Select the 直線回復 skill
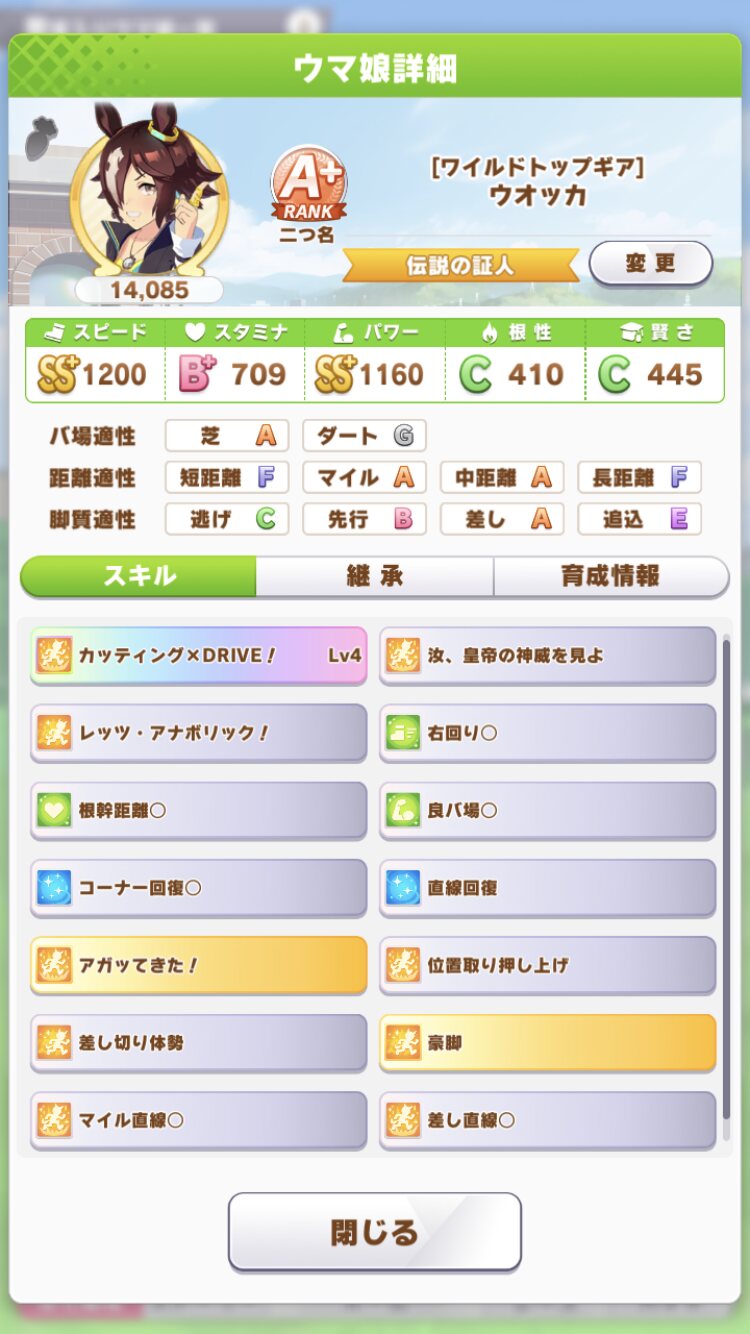Viewport: 750px width, 1334px height. (x=547, y=888)
